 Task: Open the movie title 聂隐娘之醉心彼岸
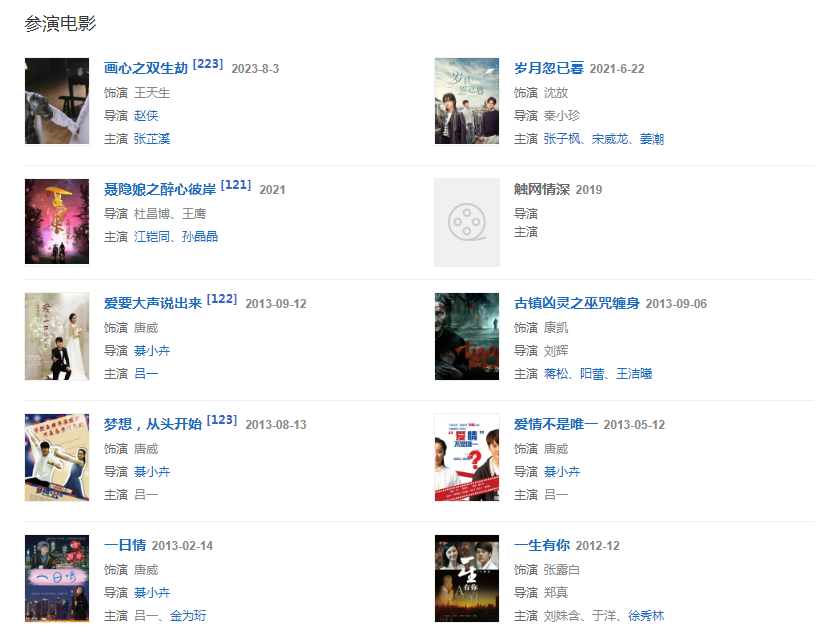tap(160, 189)
